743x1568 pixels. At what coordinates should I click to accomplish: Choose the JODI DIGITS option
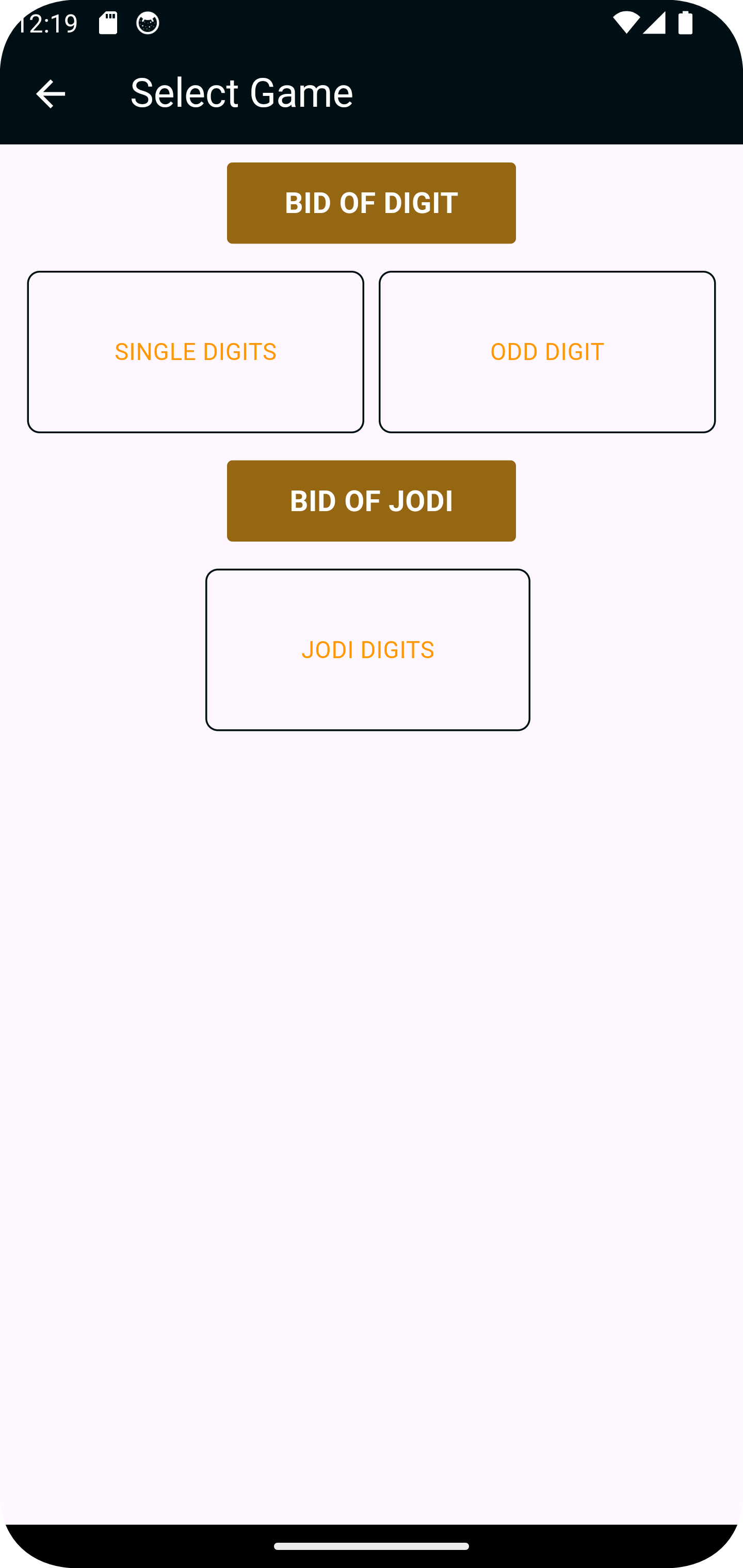368,649
